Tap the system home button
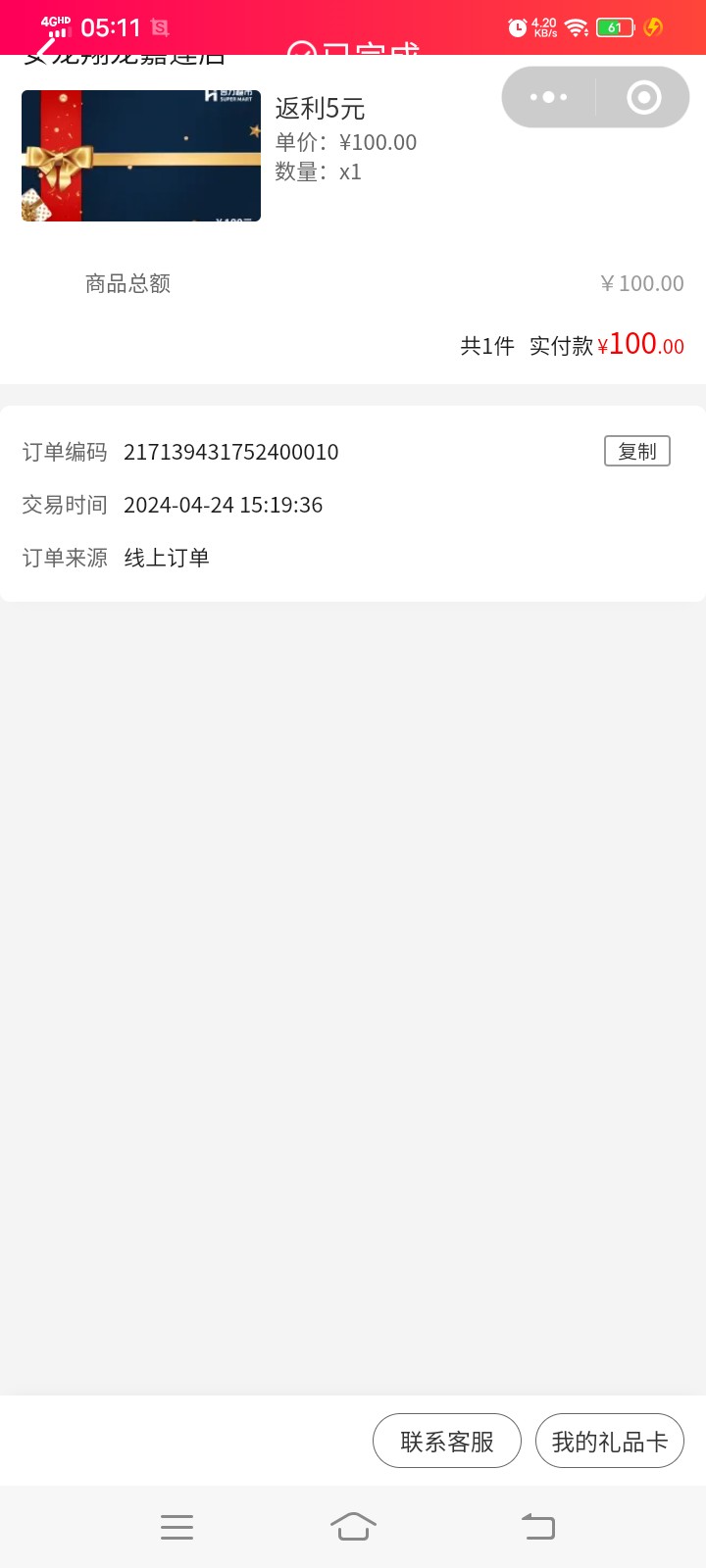The height and width of the screenshot is (1568, 706). click(x=353, y=1526)
